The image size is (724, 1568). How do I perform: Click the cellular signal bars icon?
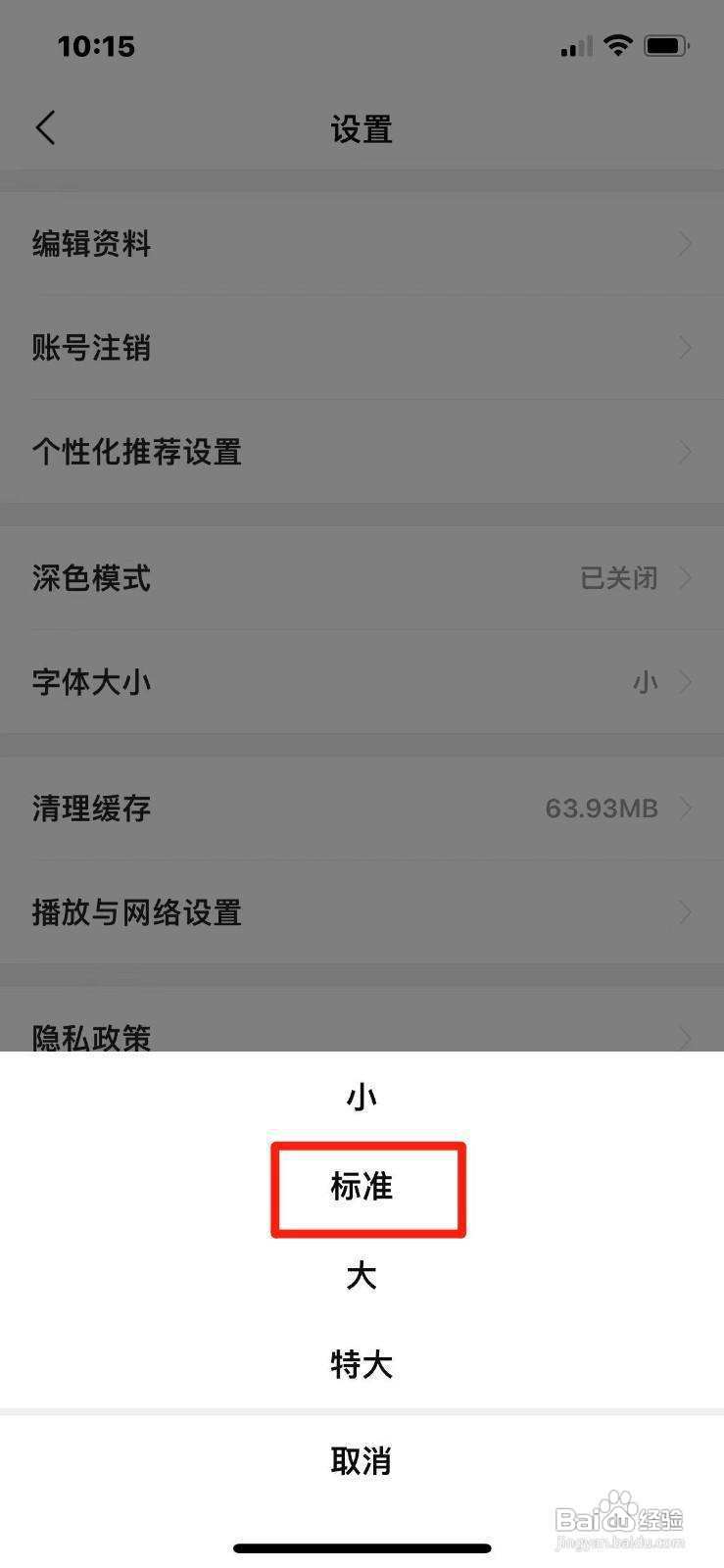click(x=575, y=45)
